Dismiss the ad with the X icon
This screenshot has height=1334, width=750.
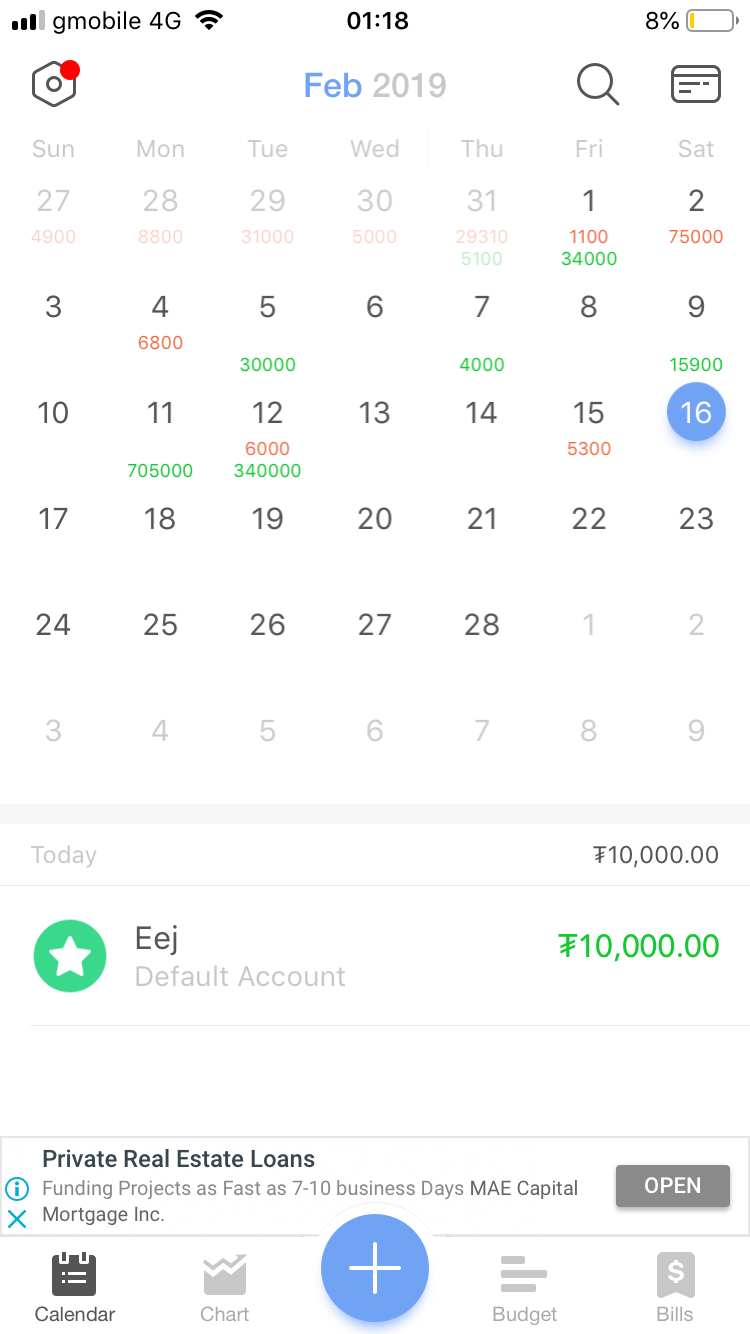[x=17, y=1219]
